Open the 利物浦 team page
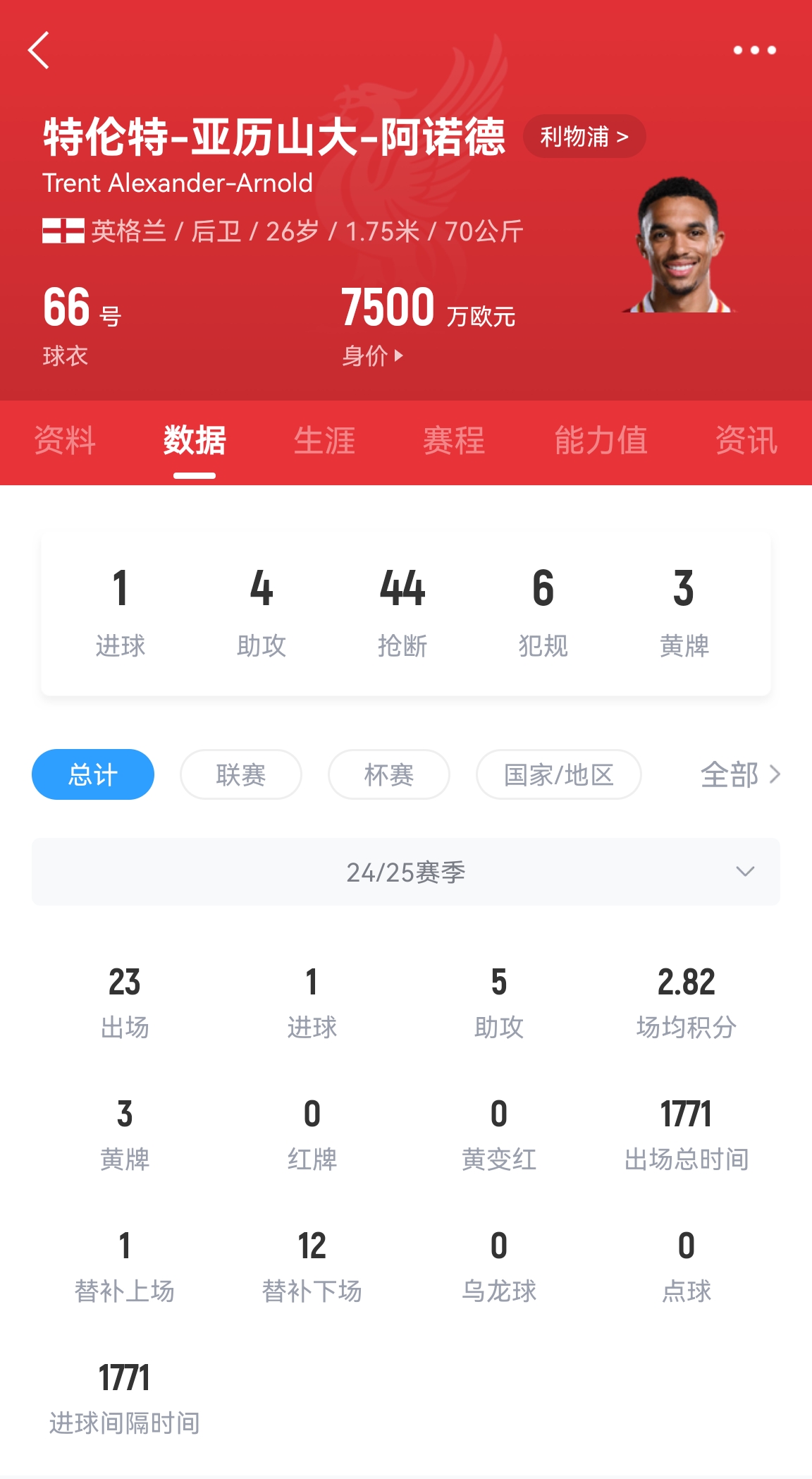This screenshot has width=812, height=1479. click(x=584, y=136)
